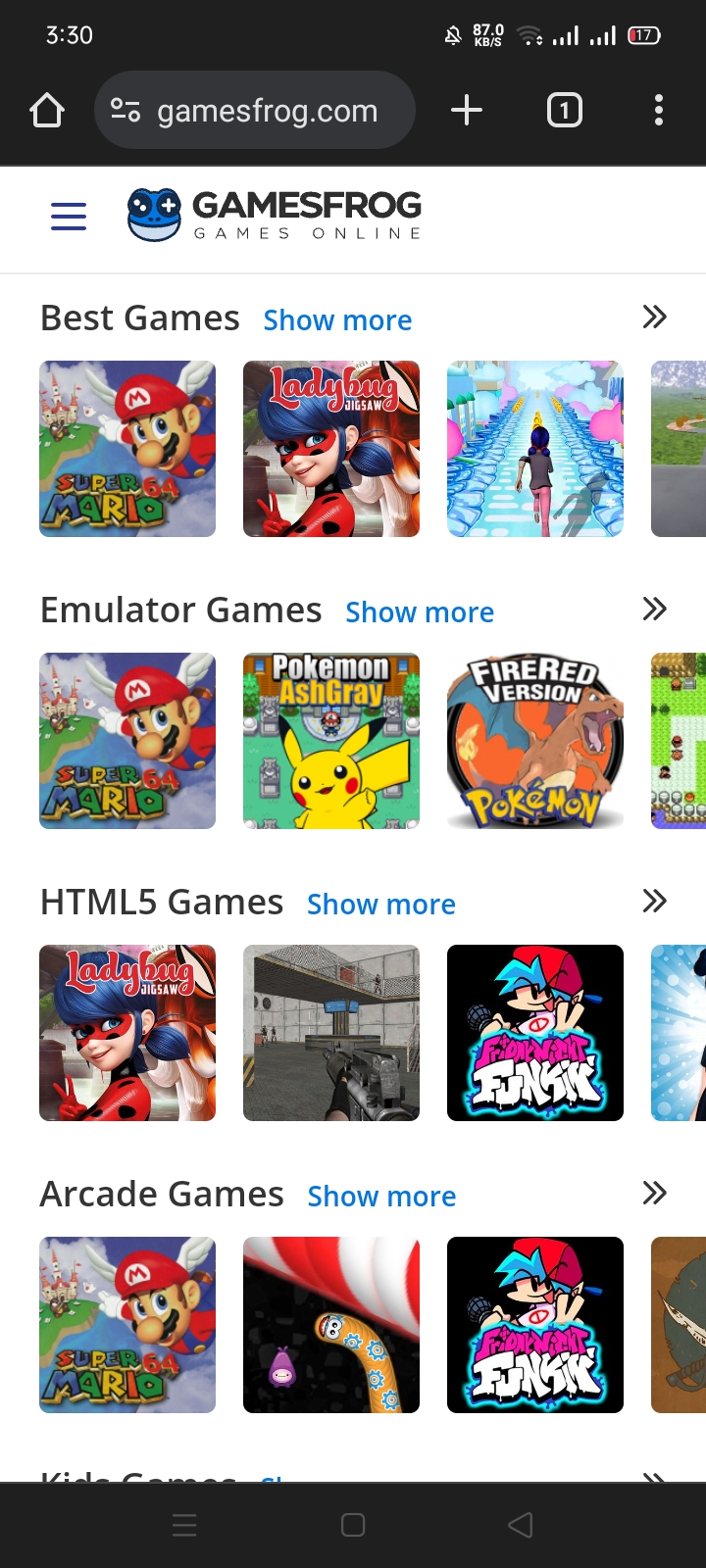Open Friday Night Funkin in HTML5 Games
The height and width of the screenshot is (1568, 706).
coord(535,1033)
